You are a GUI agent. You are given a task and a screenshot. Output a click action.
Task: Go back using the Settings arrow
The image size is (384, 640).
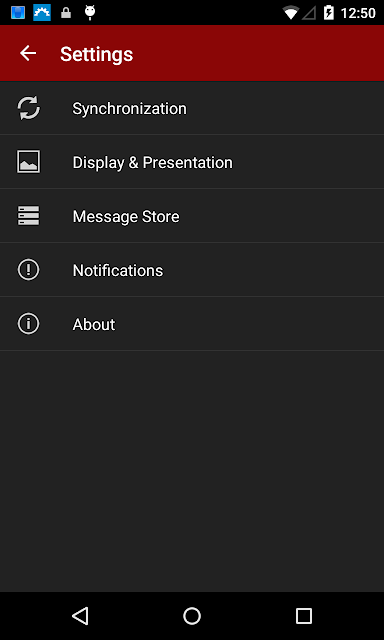[x=28, y=53]
